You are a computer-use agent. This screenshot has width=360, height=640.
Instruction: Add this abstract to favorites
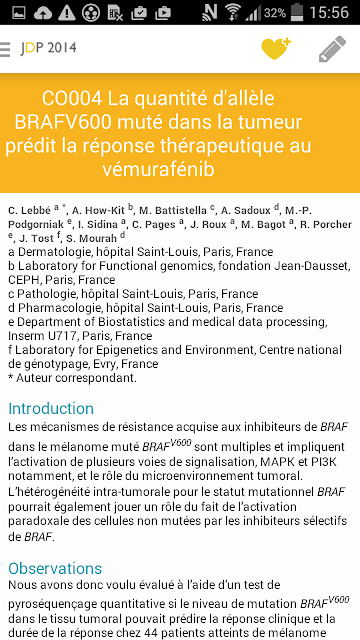tap(276, 48)
